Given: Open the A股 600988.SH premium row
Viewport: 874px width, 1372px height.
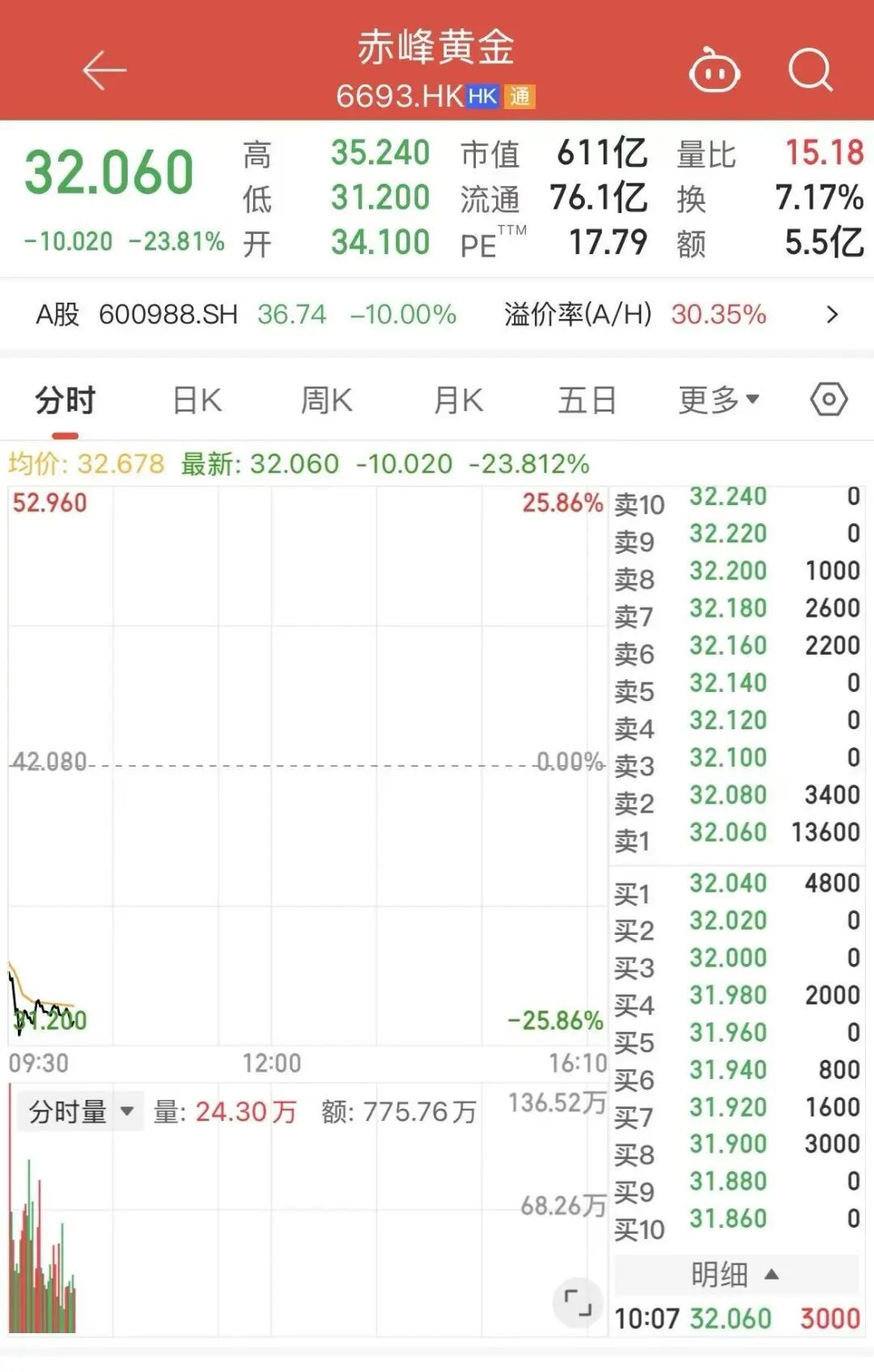Looking at the screenshot, I should 437,314.
